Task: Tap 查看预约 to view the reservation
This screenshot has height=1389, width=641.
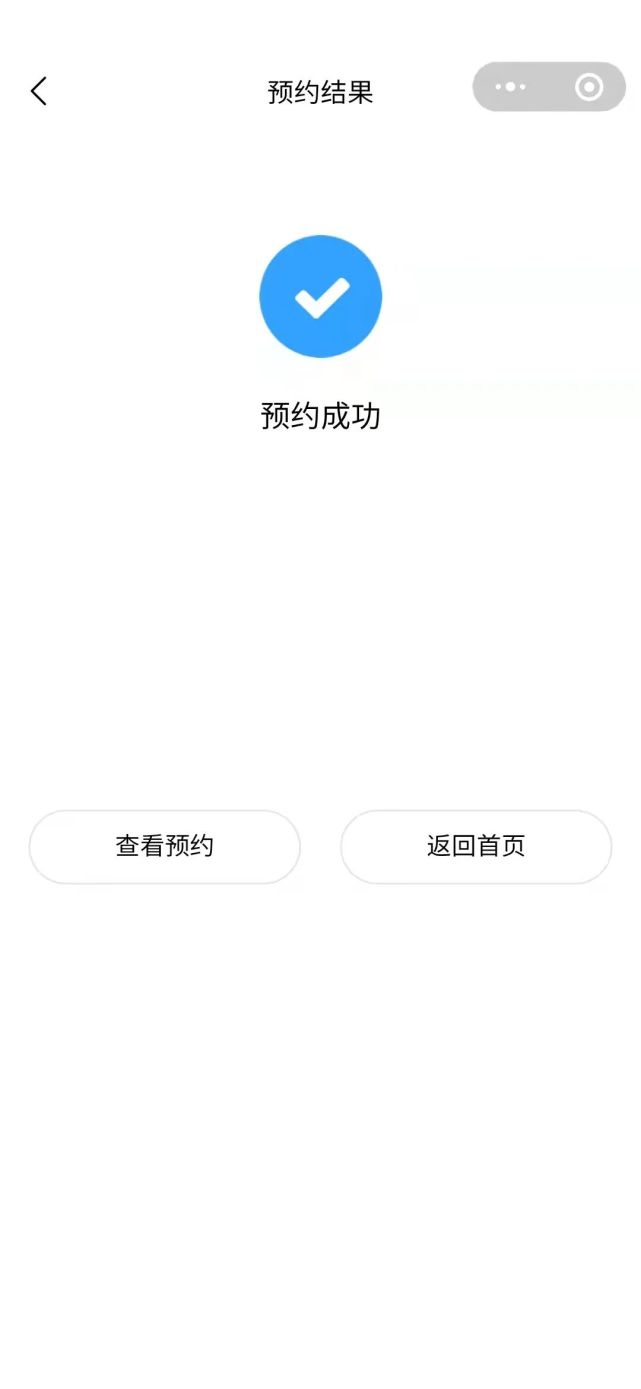Action: (x=165, y=847)
